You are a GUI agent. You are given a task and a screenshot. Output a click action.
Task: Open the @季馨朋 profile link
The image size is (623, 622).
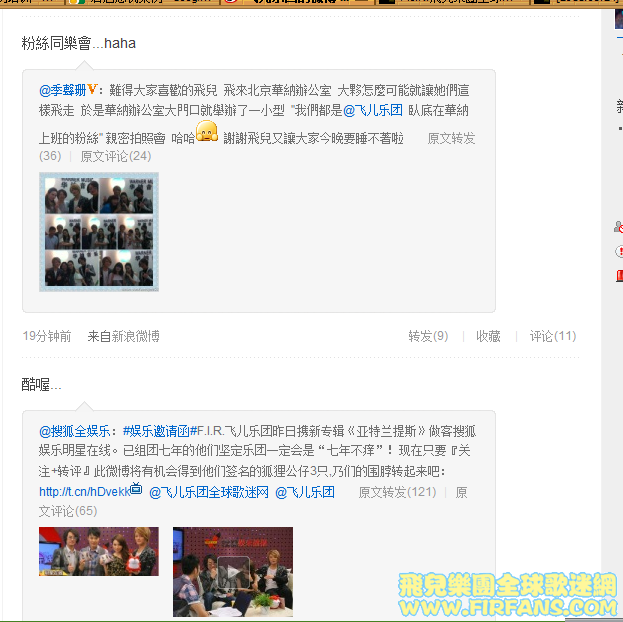pyautogui.click(x=63, y=90)
